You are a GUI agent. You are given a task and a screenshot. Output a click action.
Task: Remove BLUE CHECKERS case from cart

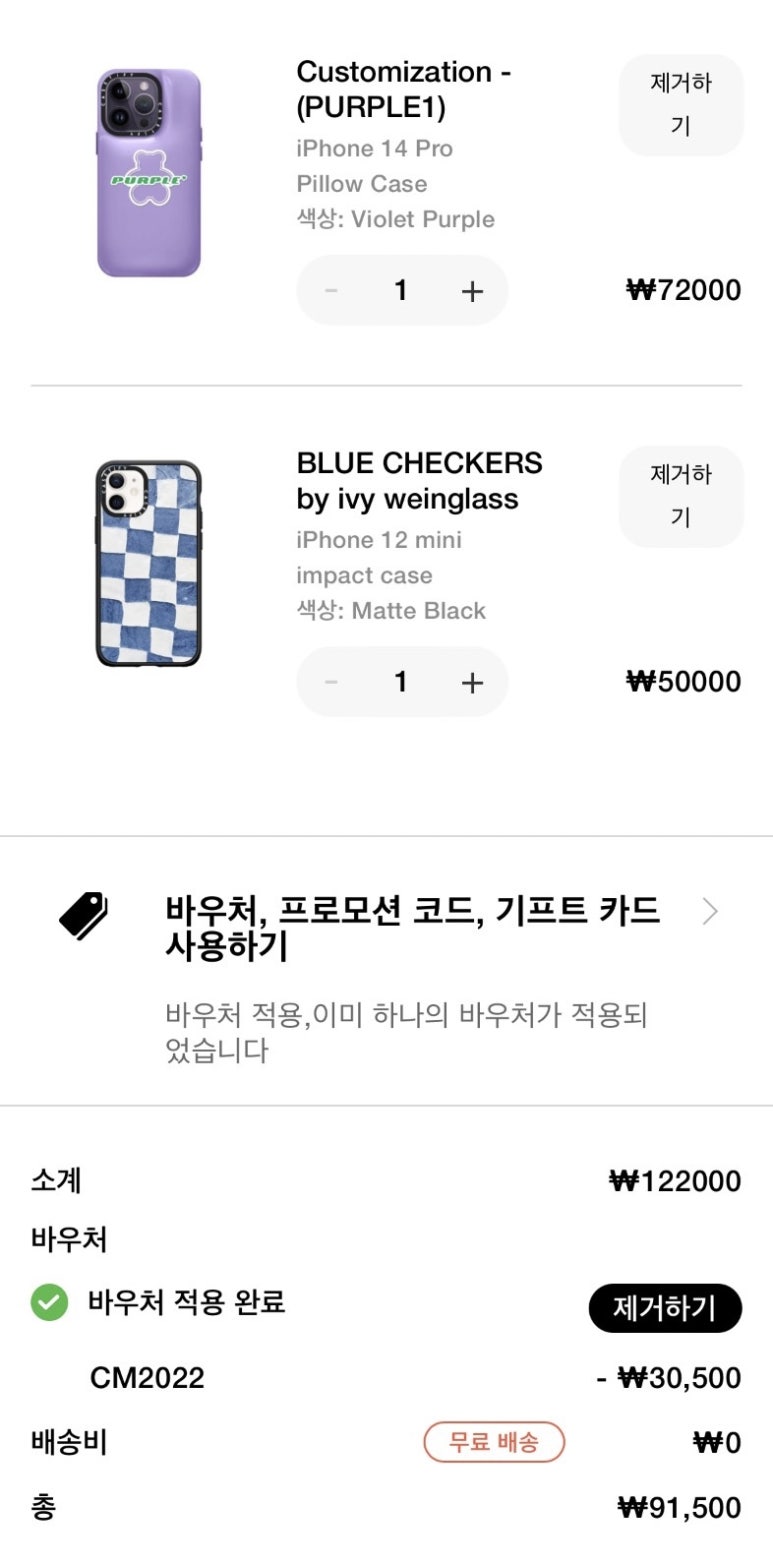point(681,496)
